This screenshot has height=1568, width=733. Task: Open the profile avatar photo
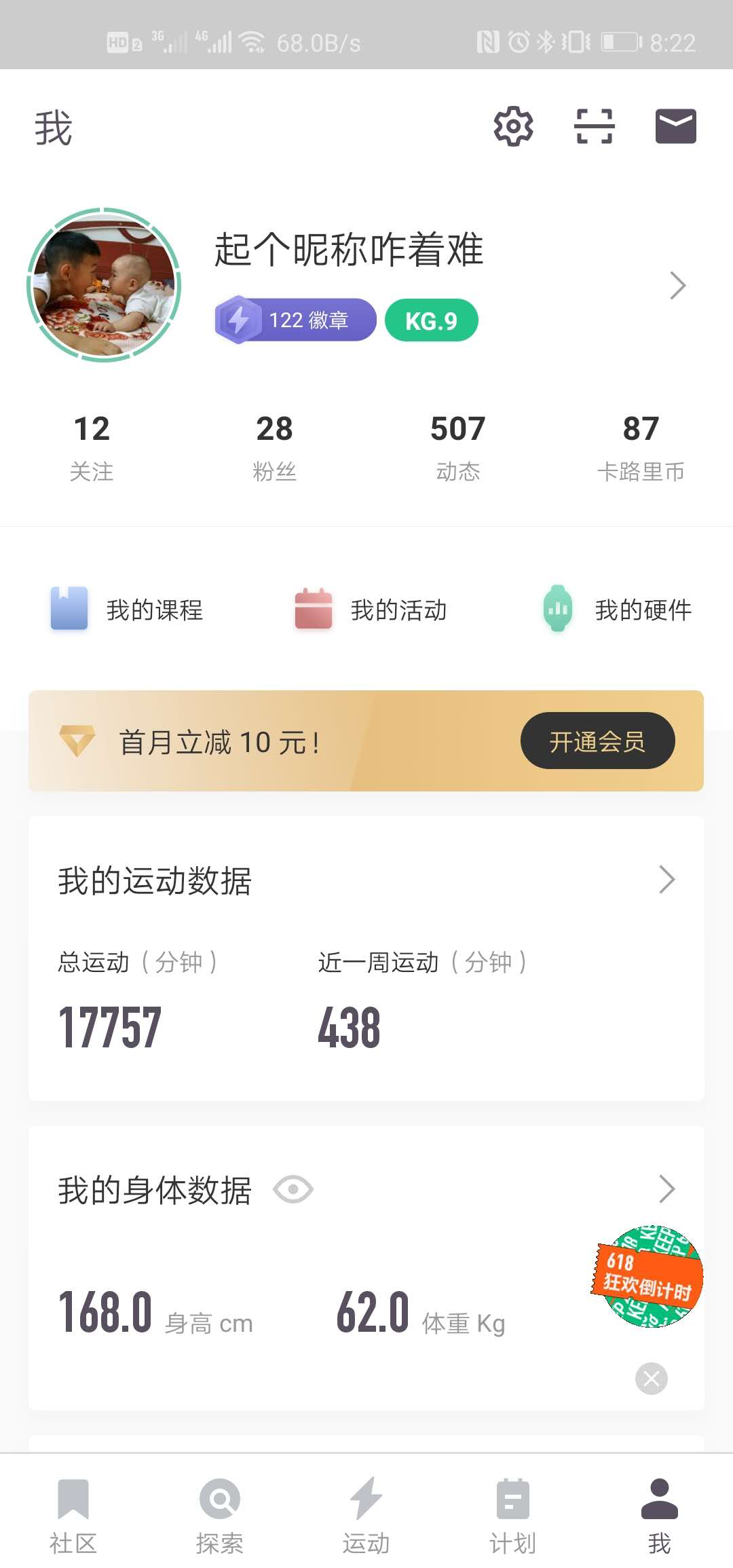[104, 285]
